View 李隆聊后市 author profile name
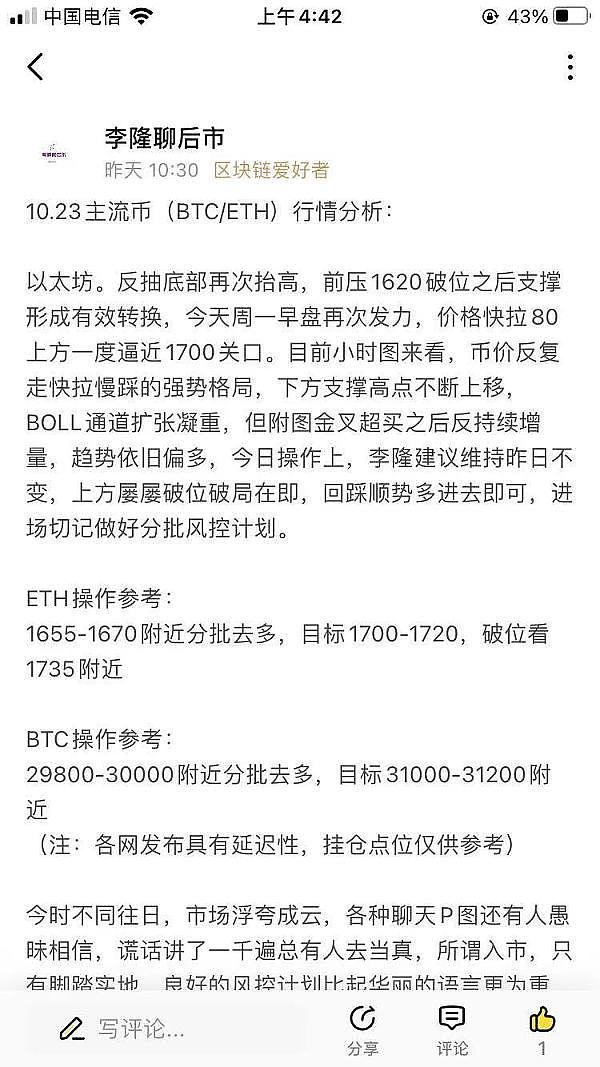 (x=164, y=139)
